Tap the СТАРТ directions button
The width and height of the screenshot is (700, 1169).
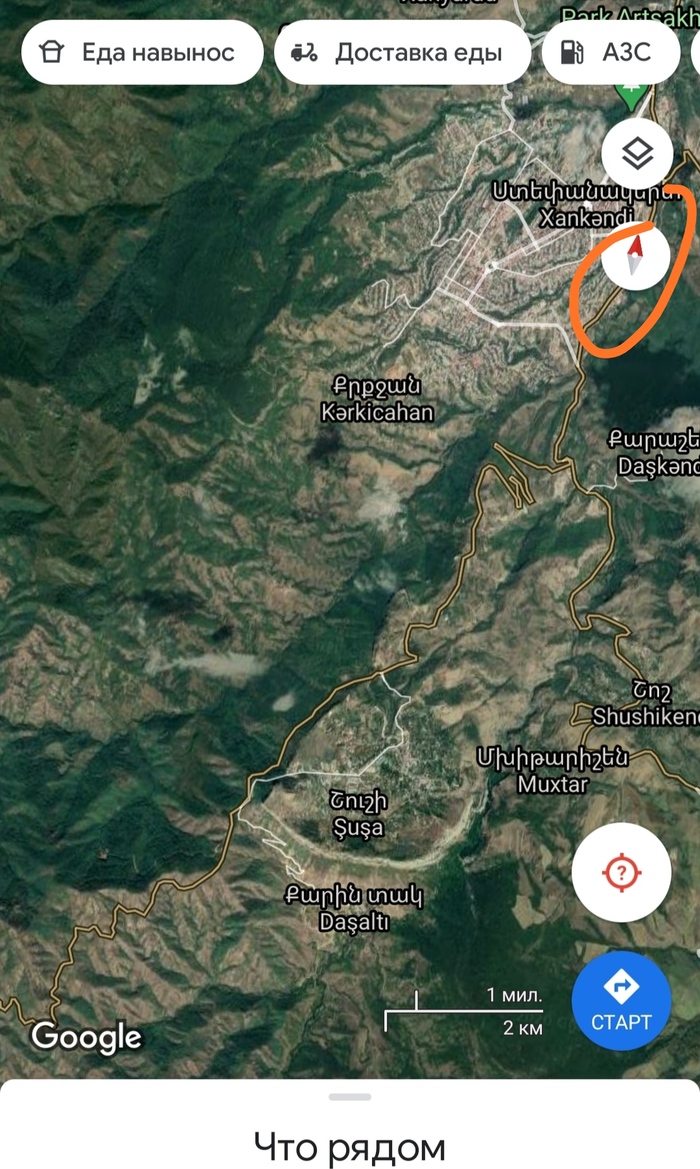621,1000
